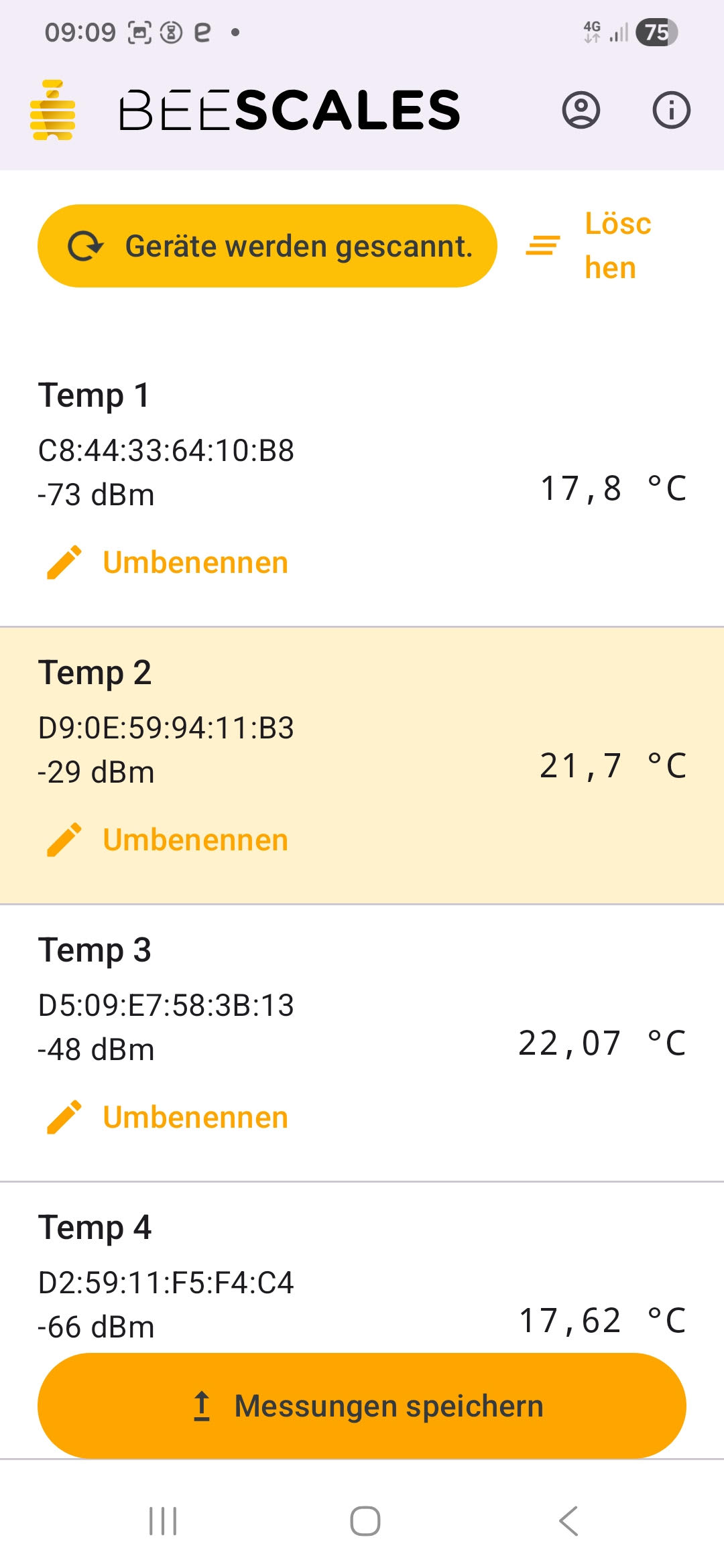Open the account profile icon

[582, 111]
